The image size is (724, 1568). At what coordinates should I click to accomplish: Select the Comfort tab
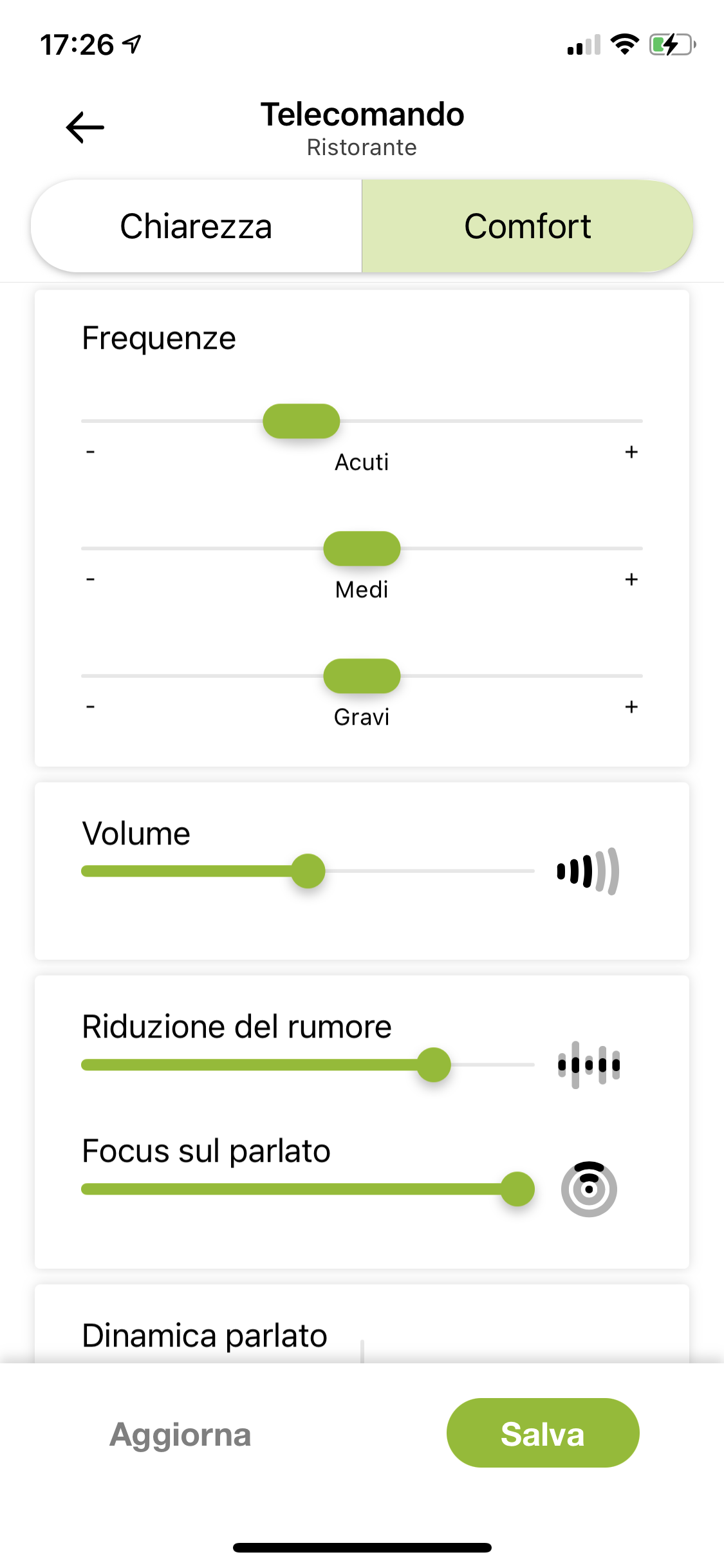pyautogui.click(x=528, y=226)
